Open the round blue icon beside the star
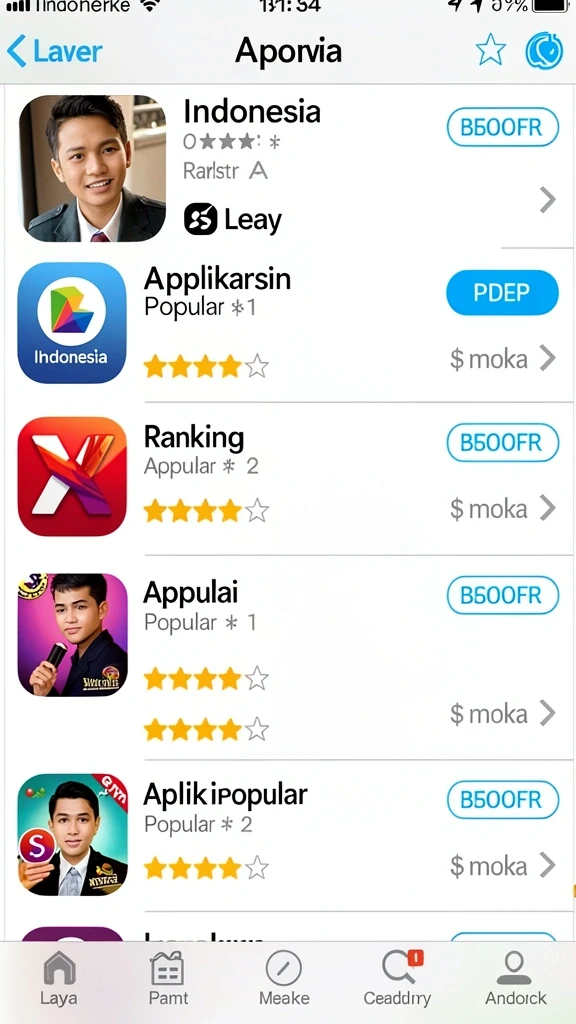This screenshot has width=576, height=1024. point(544,51)
